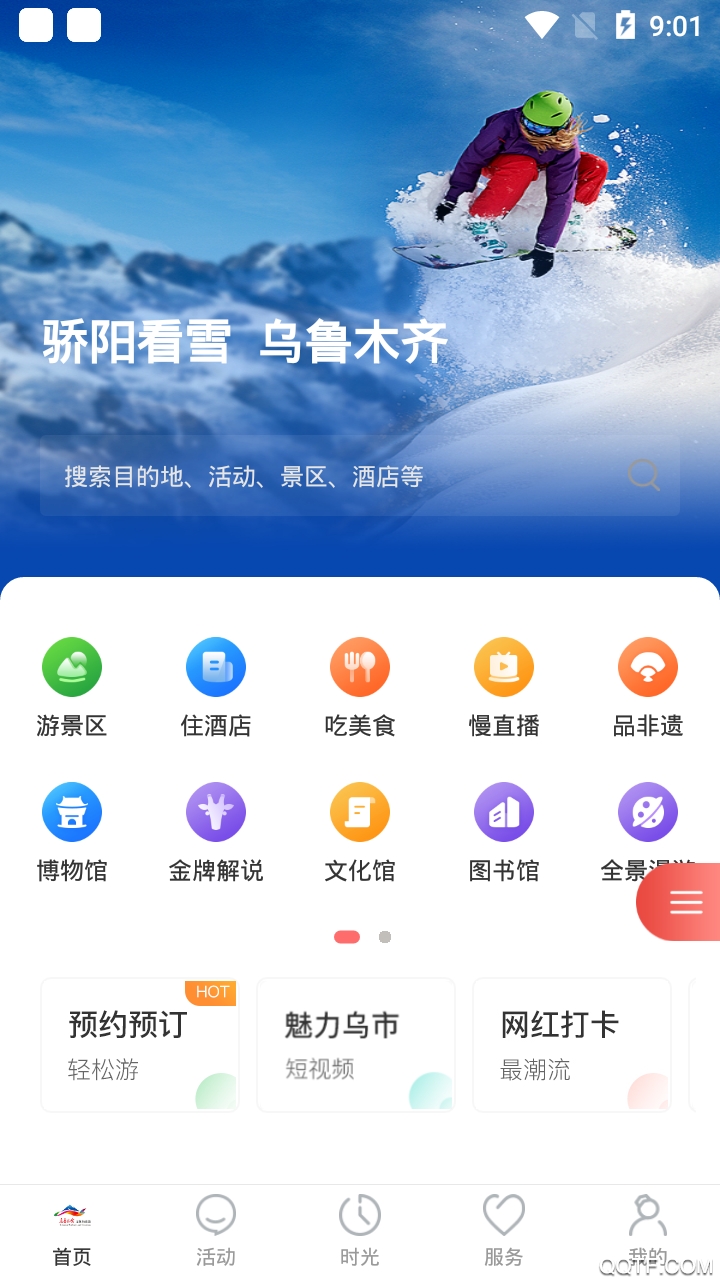Go to the 服务 tab
The image size is (720, 1280).
click(504, 1230)
